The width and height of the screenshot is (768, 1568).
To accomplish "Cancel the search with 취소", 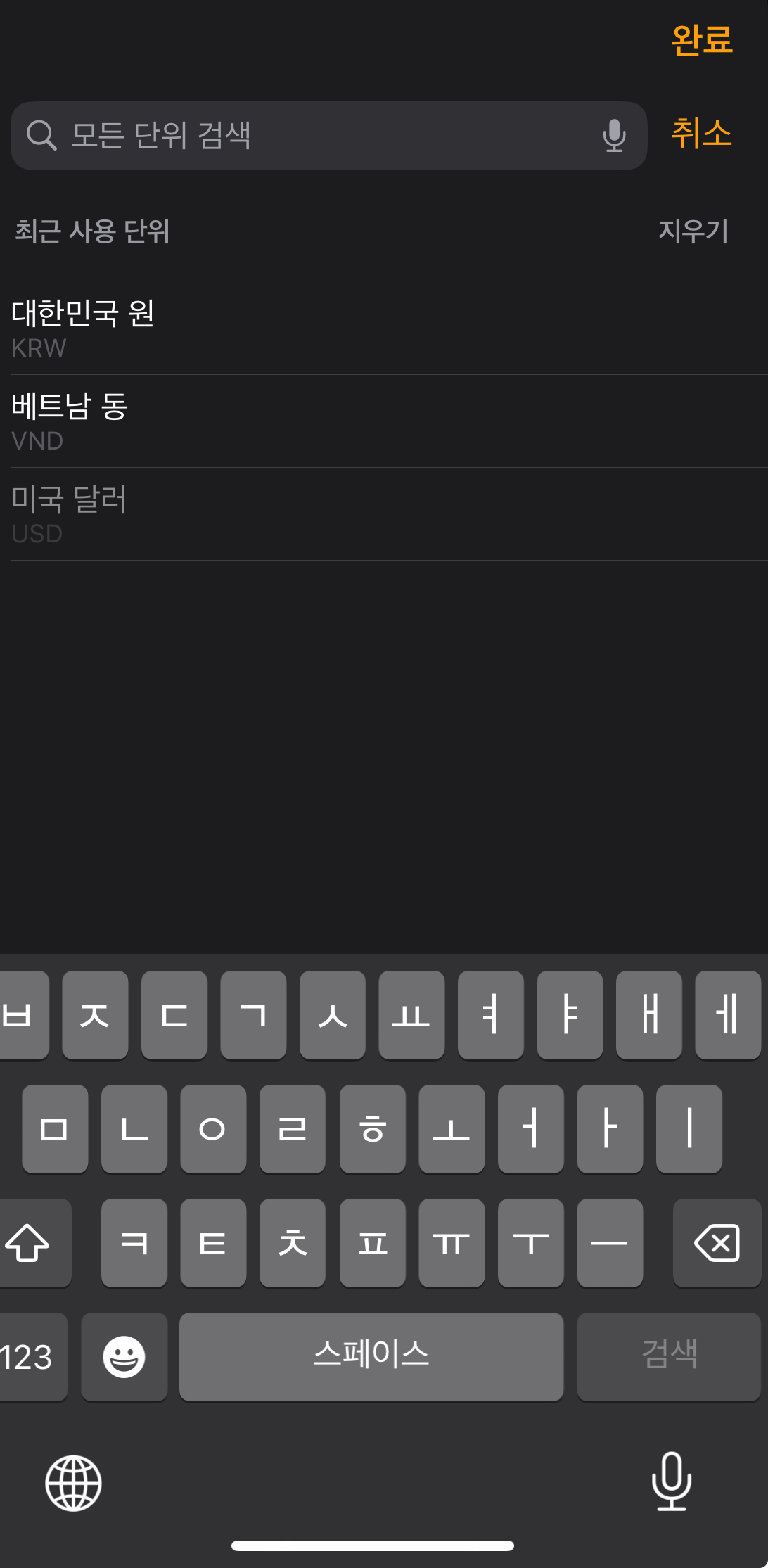I will [701, 133].
